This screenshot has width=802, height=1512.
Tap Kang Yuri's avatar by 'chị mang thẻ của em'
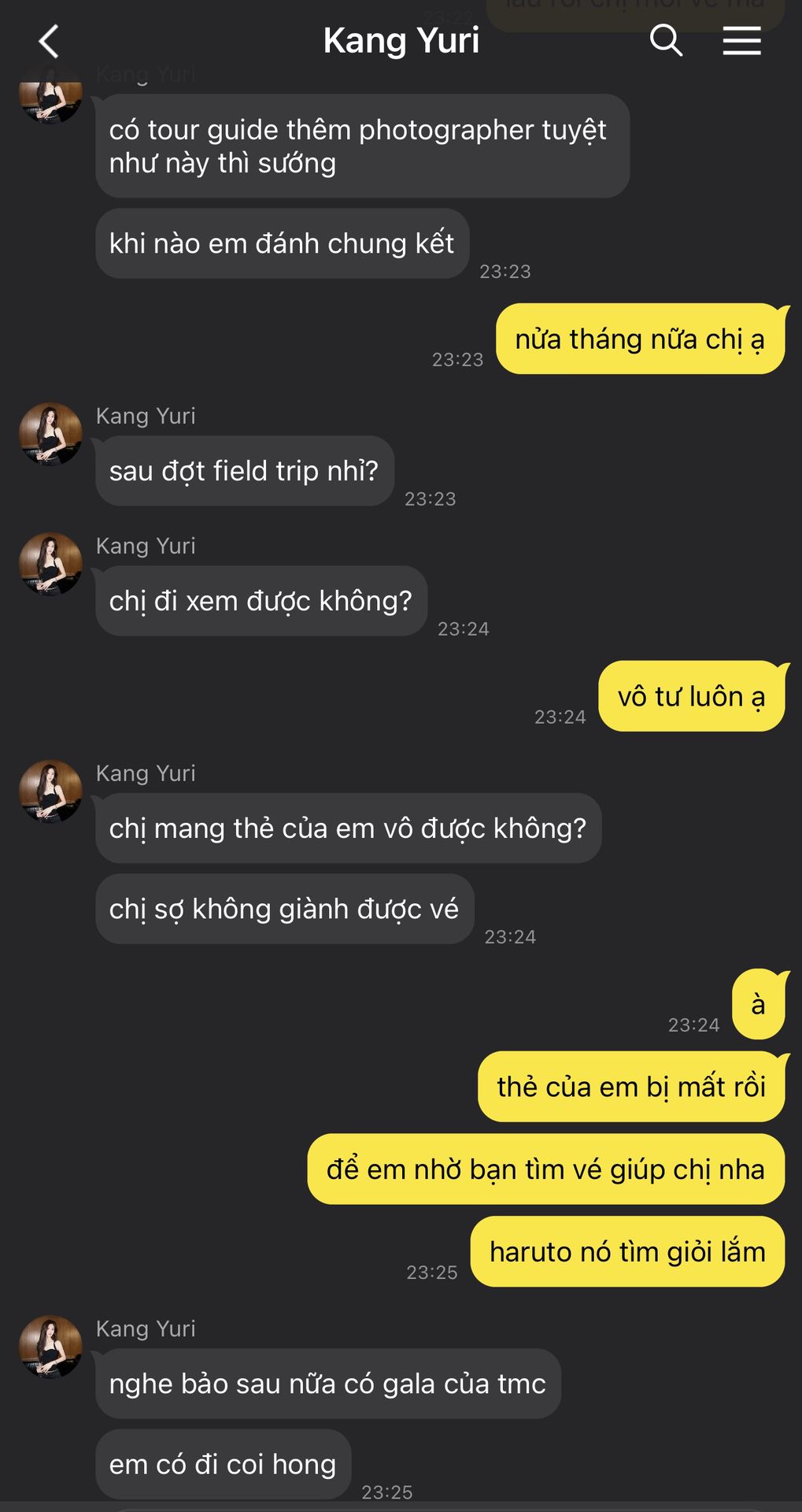point(50,791)
